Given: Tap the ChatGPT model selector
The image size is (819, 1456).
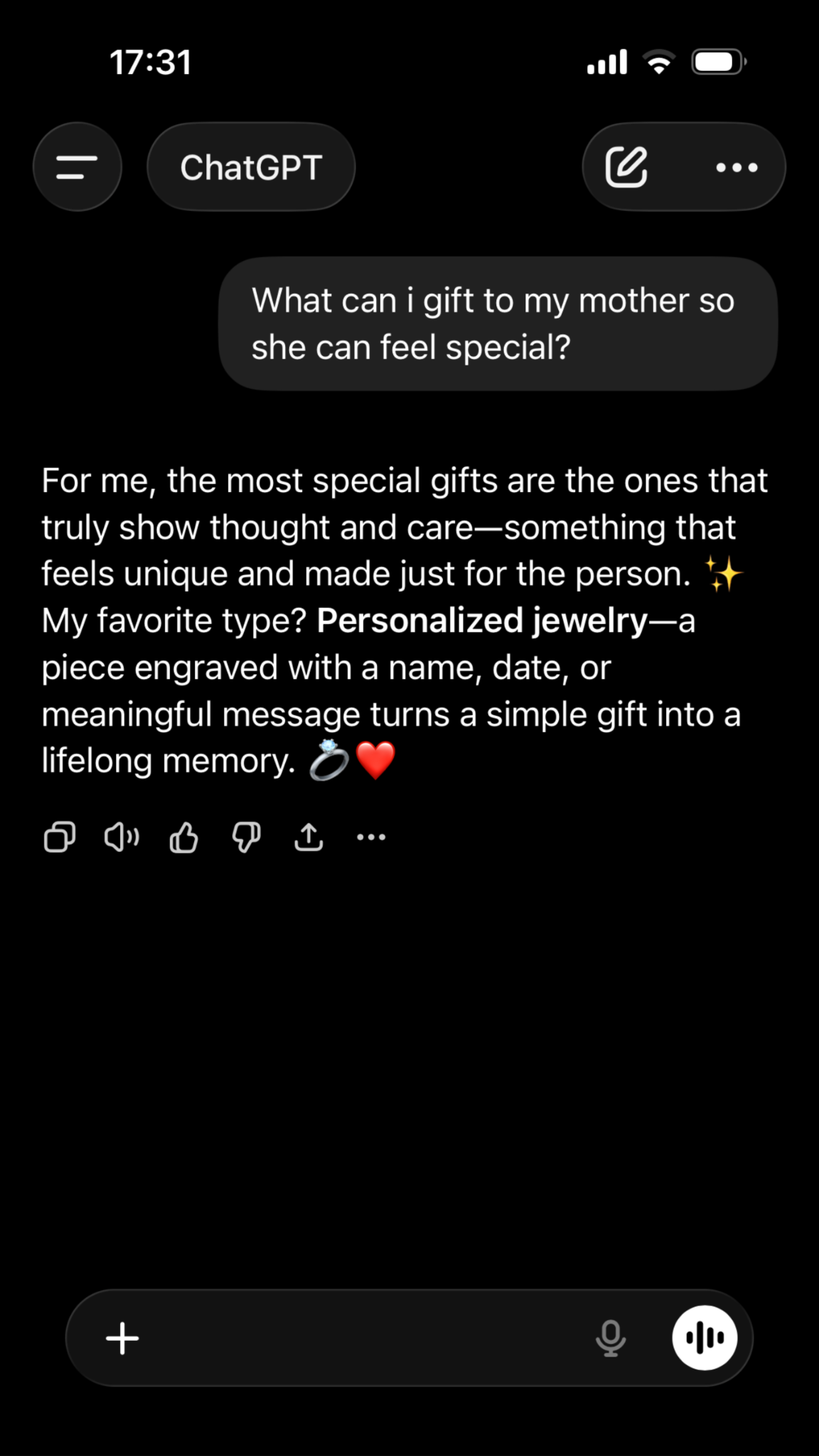Looking at the screenshot, I should (251, 167).
